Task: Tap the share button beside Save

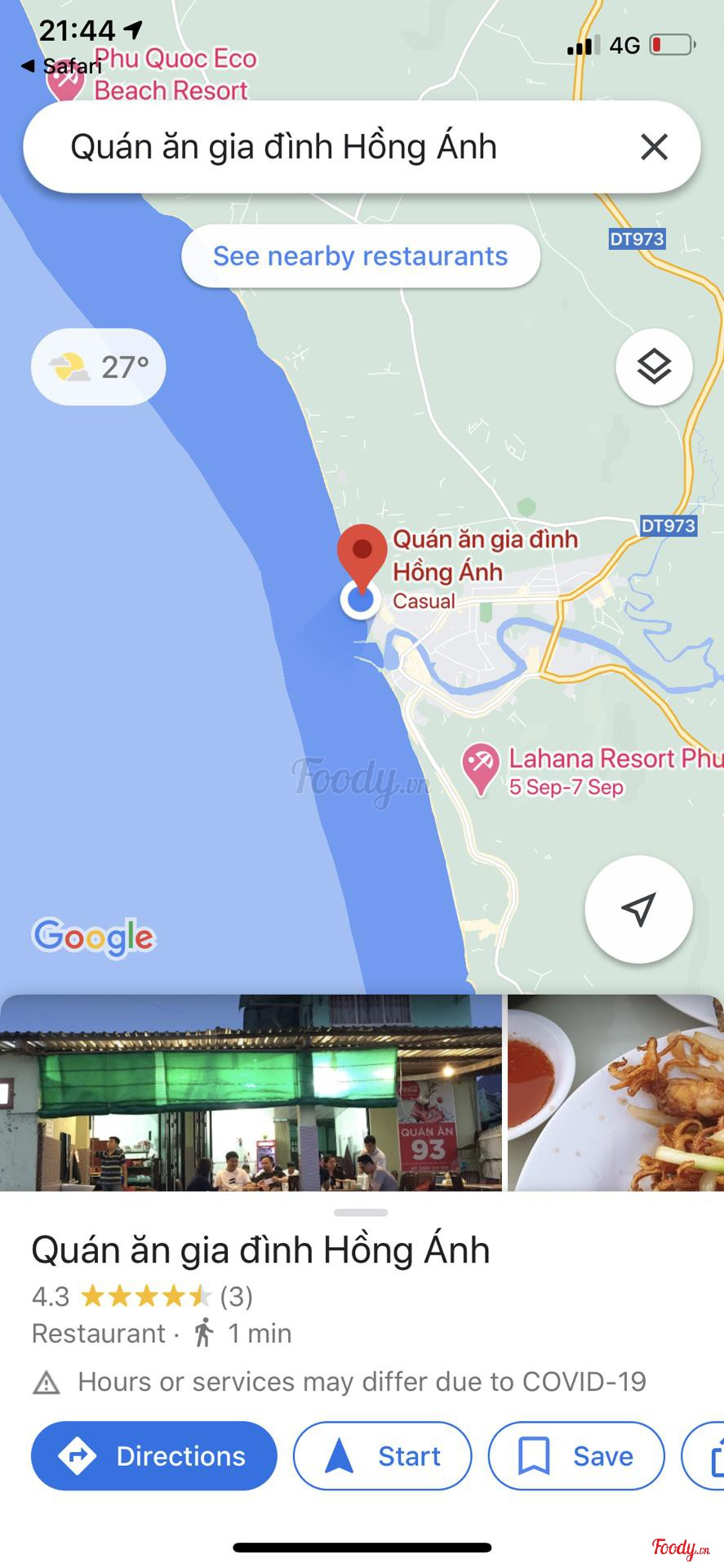Action: coord(712,1455)
